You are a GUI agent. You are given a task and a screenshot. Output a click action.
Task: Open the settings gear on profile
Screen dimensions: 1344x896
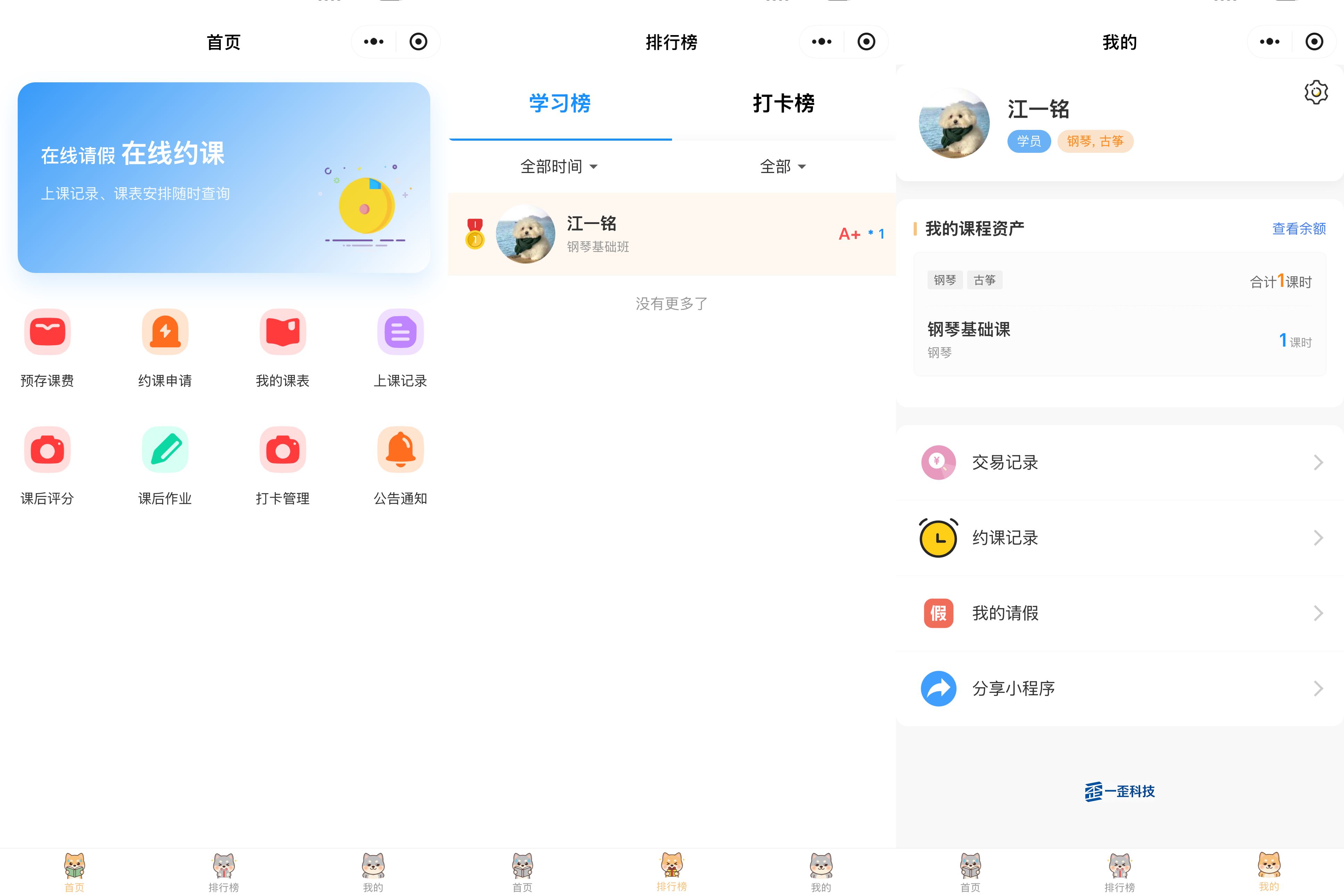(1316, 92)
